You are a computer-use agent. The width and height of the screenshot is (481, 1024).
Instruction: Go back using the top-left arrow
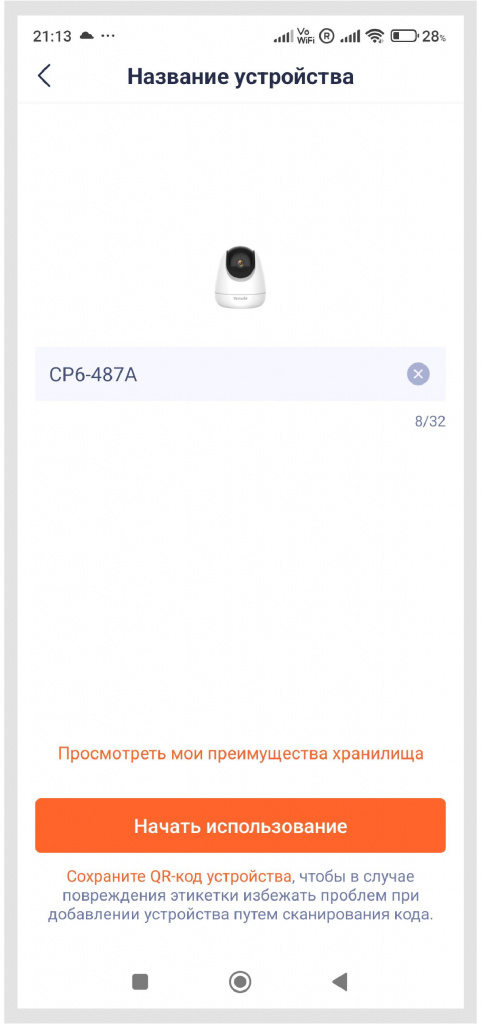pyautogui.click(x=44, y=76)
